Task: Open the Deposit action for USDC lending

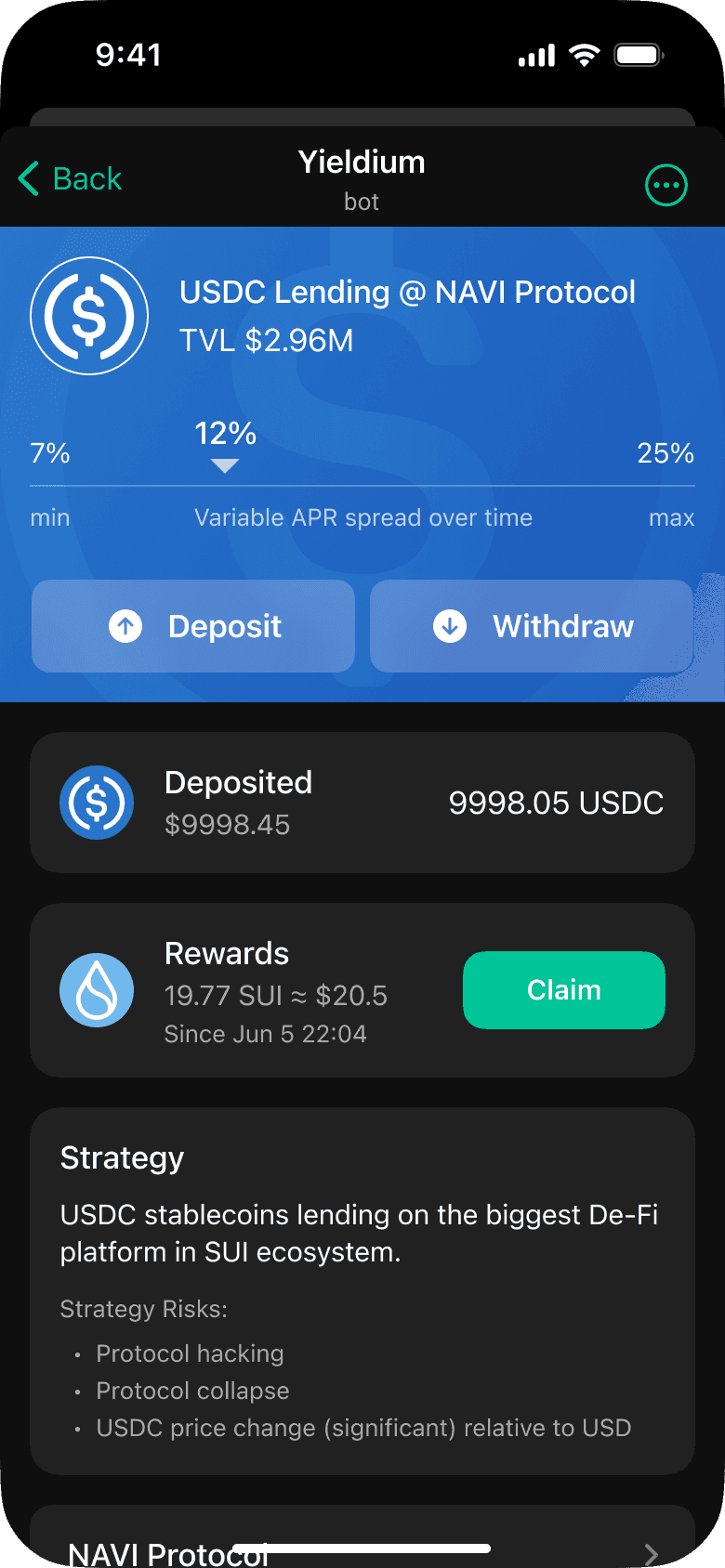Action: click(x=192, y=626)
